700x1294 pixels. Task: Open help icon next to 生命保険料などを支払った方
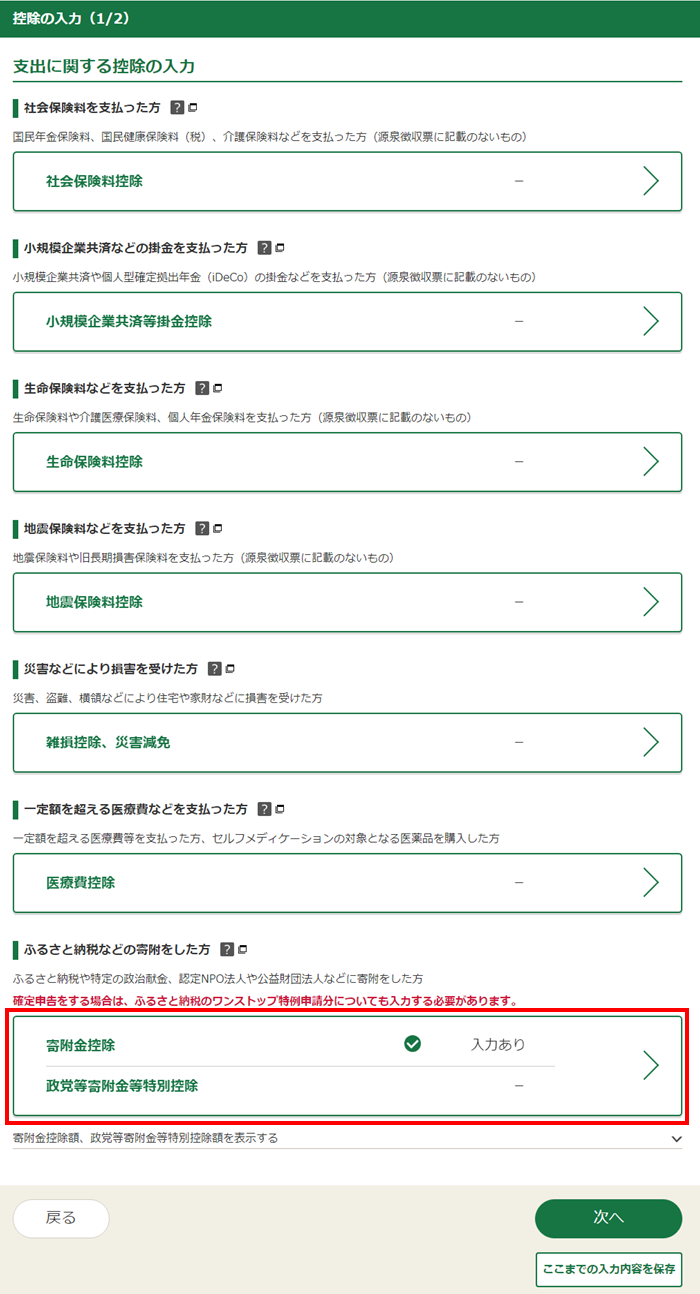click(x=202, y=387)
